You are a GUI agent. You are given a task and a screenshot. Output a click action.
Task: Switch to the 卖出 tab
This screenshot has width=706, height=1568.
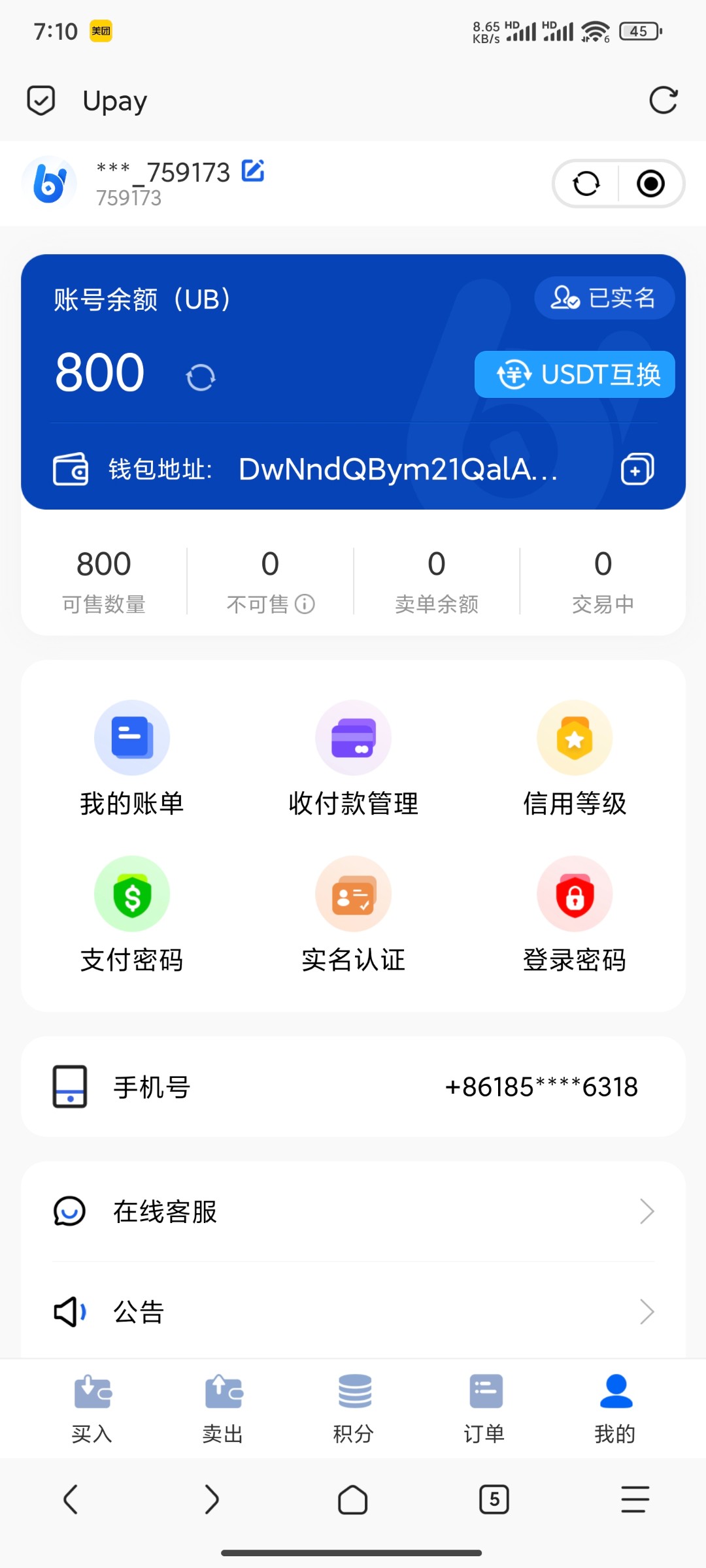point(223,1408)
